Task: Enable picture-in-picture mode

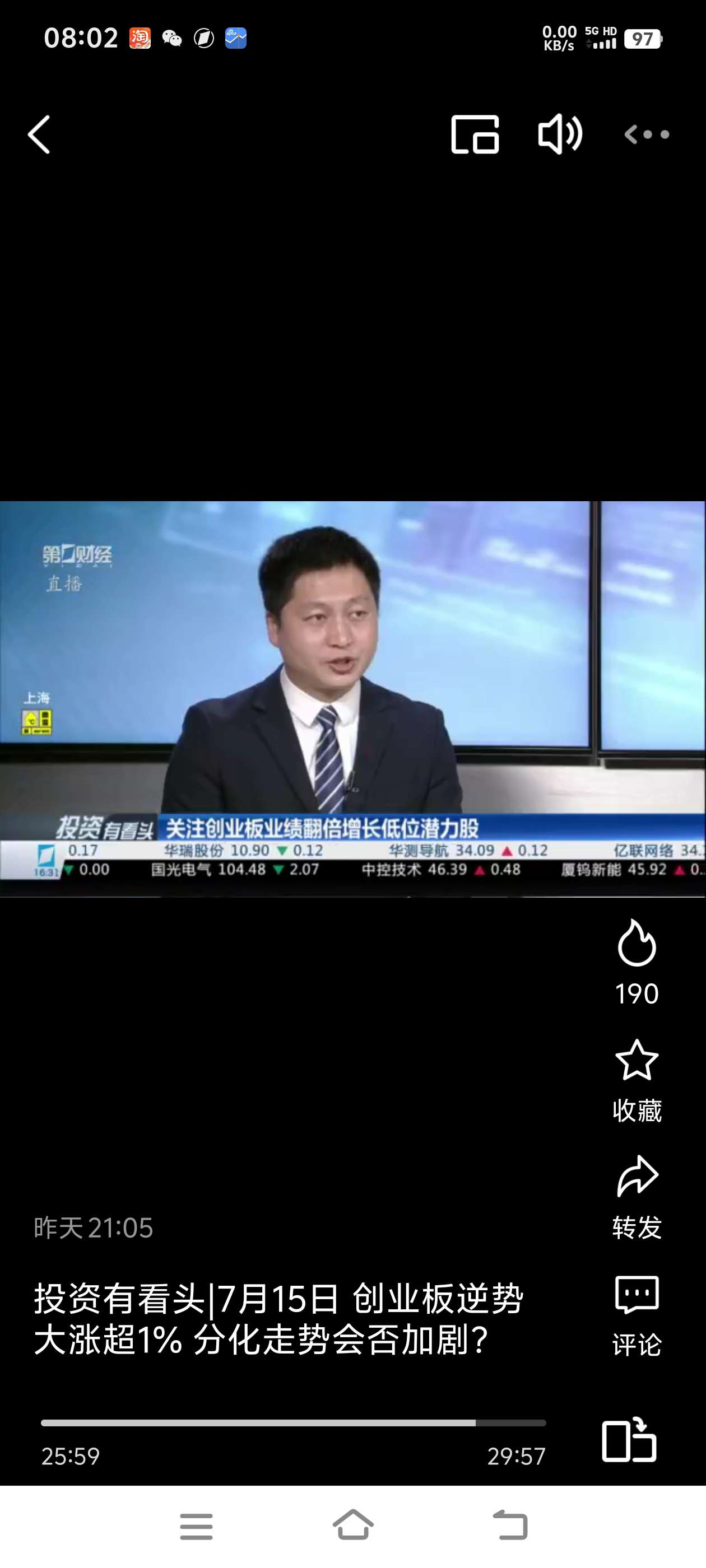Action: pyautogui.click(x=475, y=134)
